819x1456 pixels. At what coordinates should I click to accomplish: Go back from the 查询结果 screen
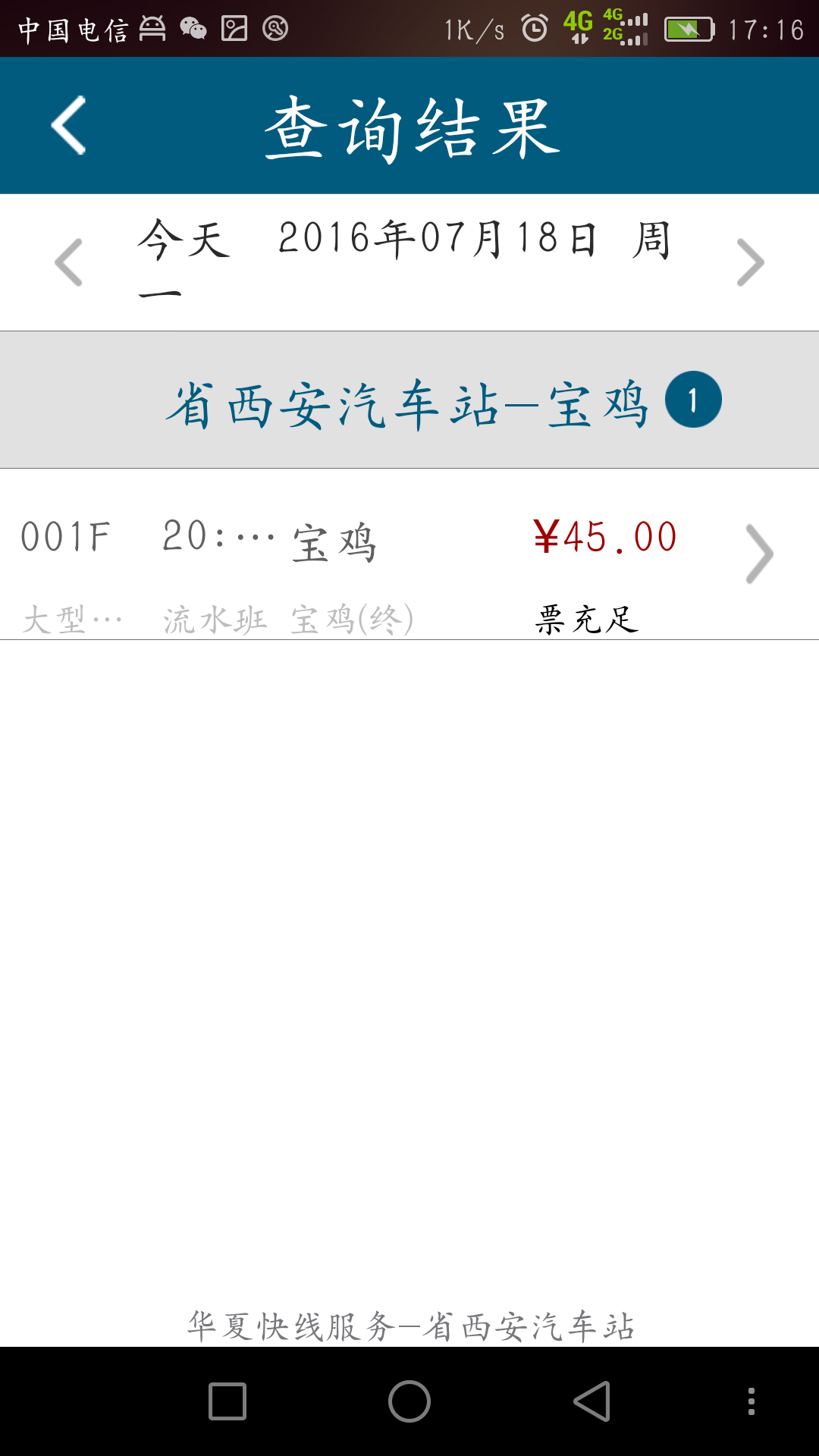pos(68,126)
